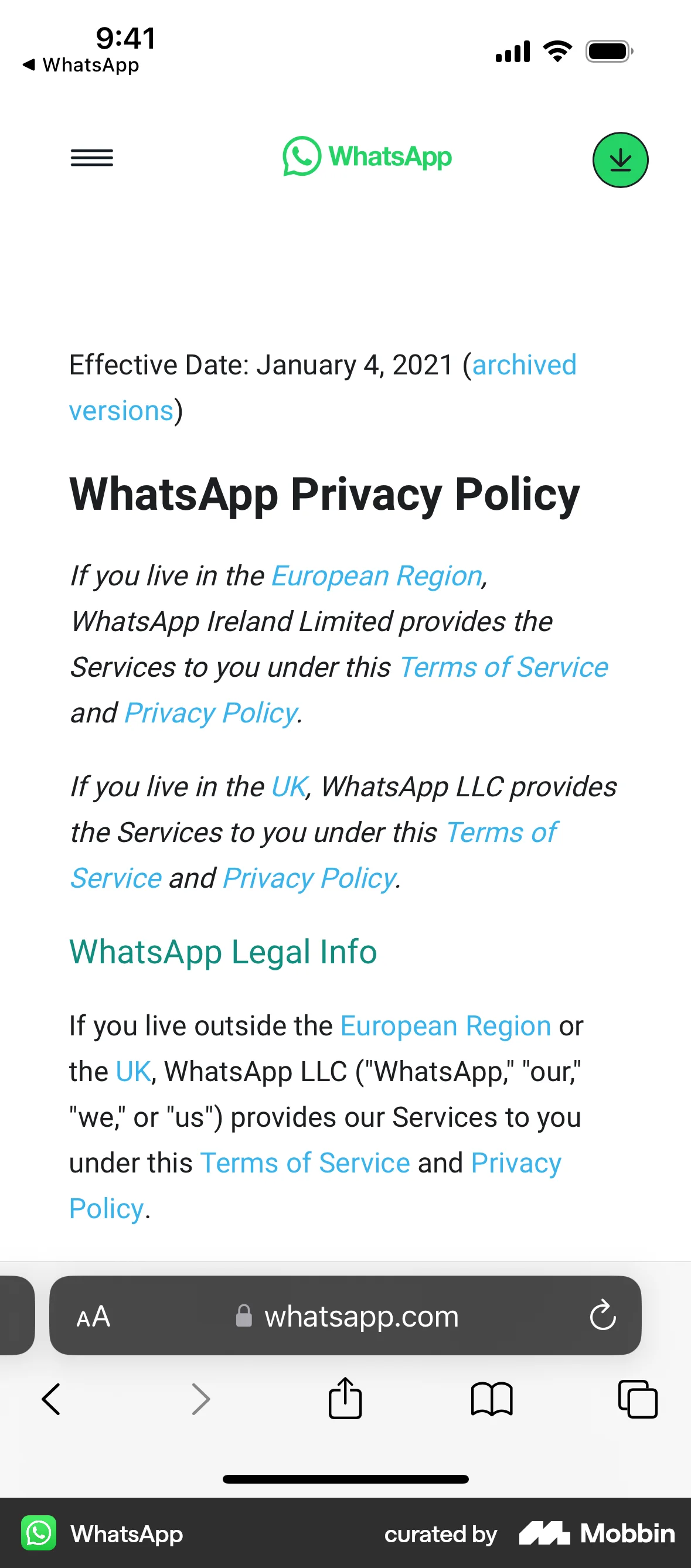Open the Safari share sheet
The height and width of the screenshot is (1568, 691).
point(345,1399)
